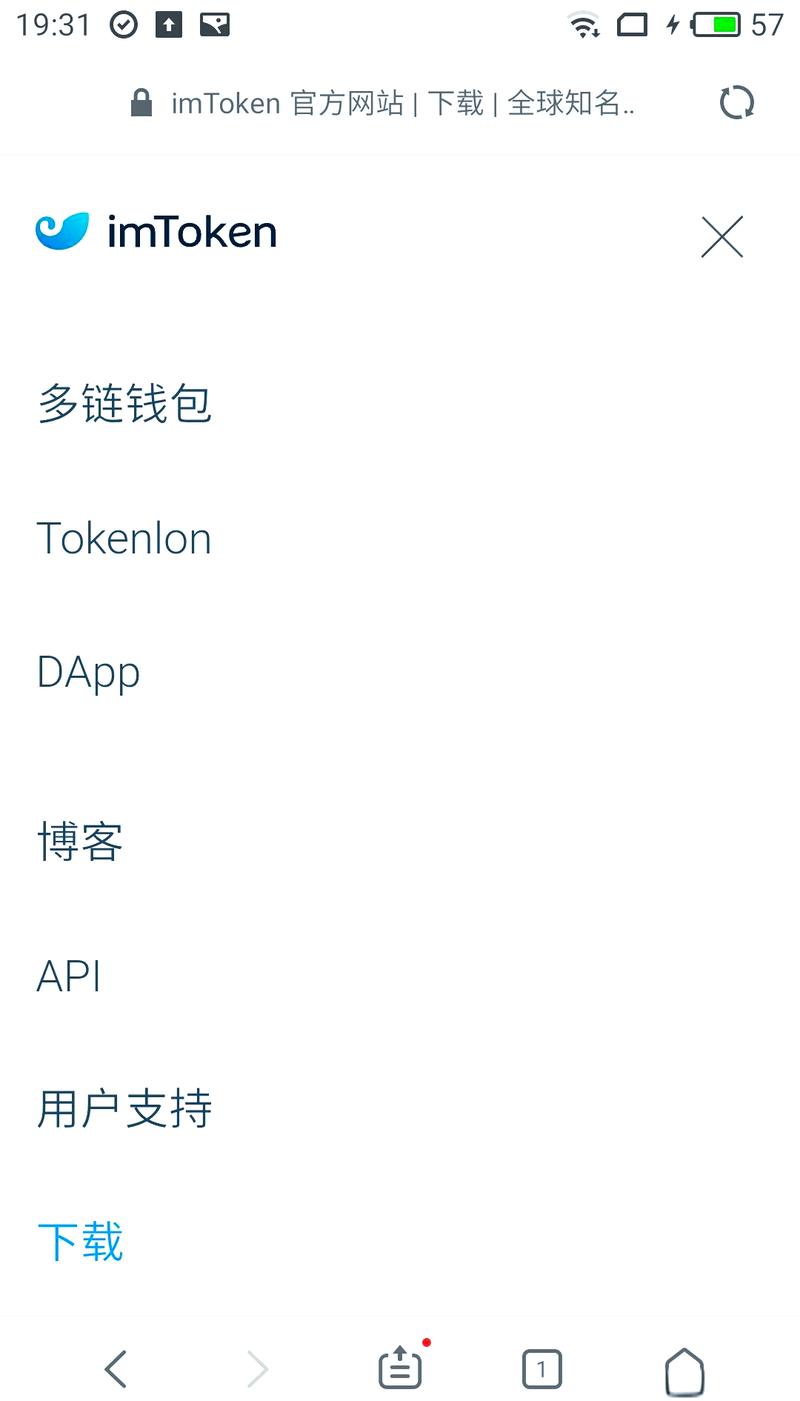
Task: Open the DApp section
Action: 88,673
